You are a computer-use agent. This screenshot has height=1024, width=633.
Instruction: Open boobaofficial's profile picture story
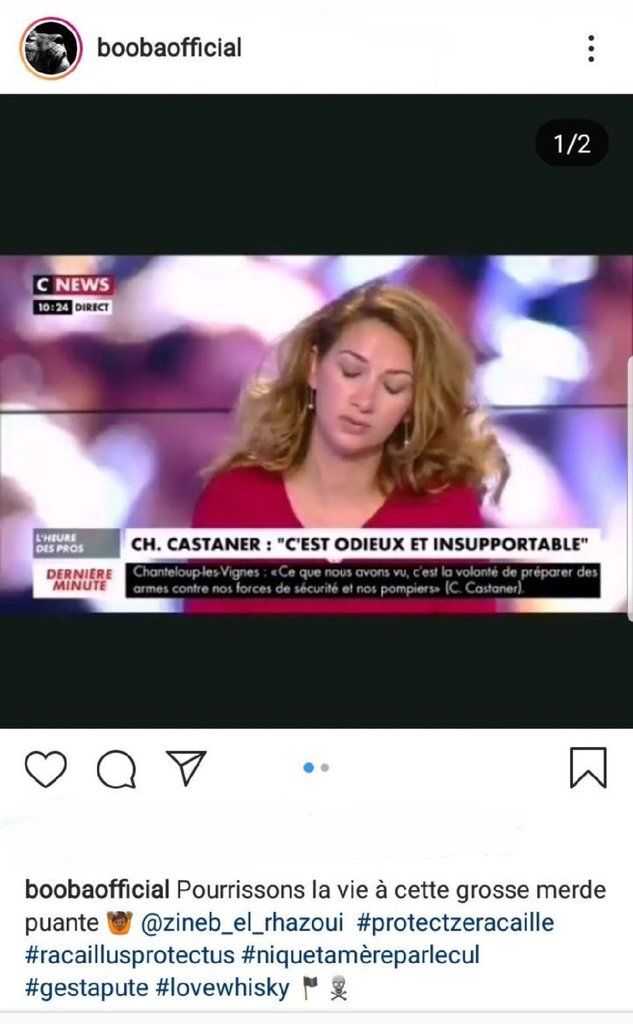(x=51, y=48)
